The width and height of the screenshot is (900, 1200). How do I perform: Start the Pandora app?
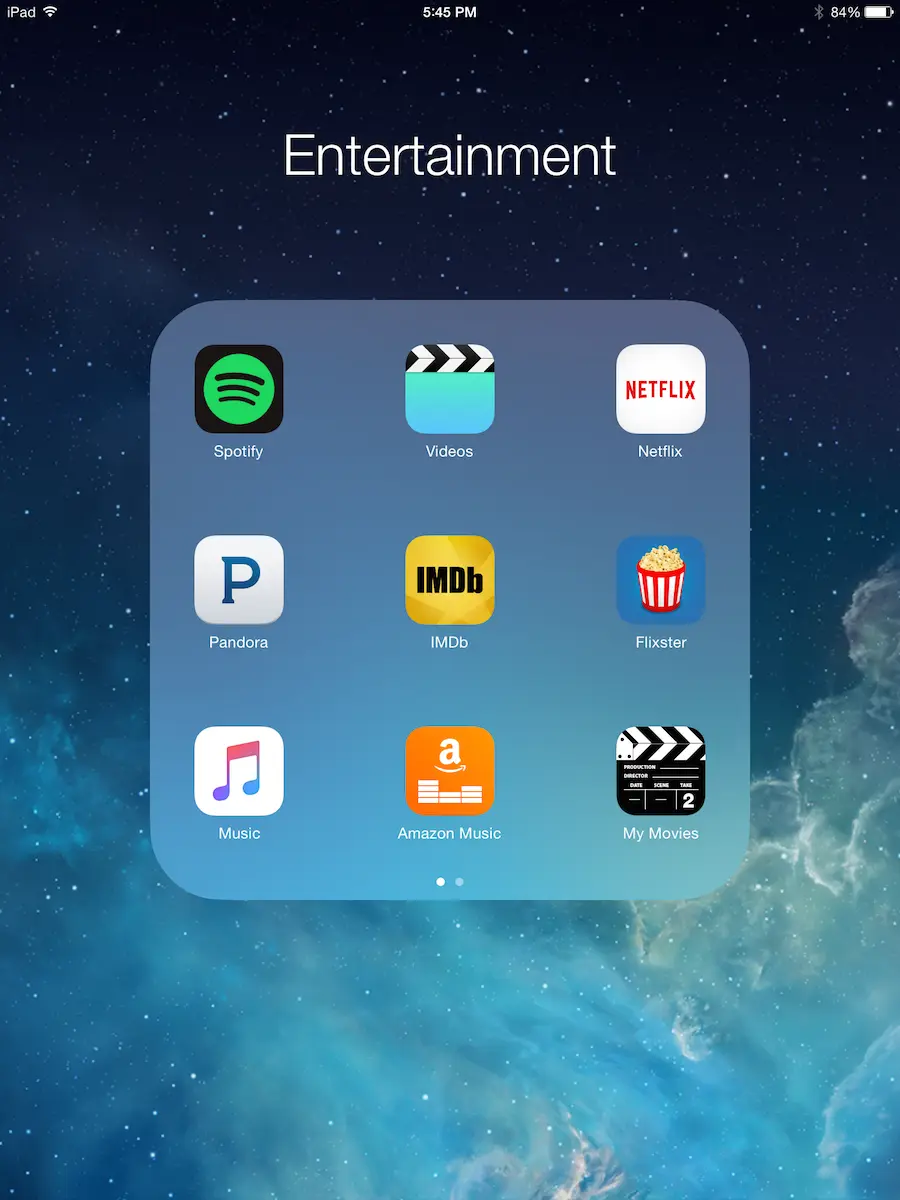239,580
